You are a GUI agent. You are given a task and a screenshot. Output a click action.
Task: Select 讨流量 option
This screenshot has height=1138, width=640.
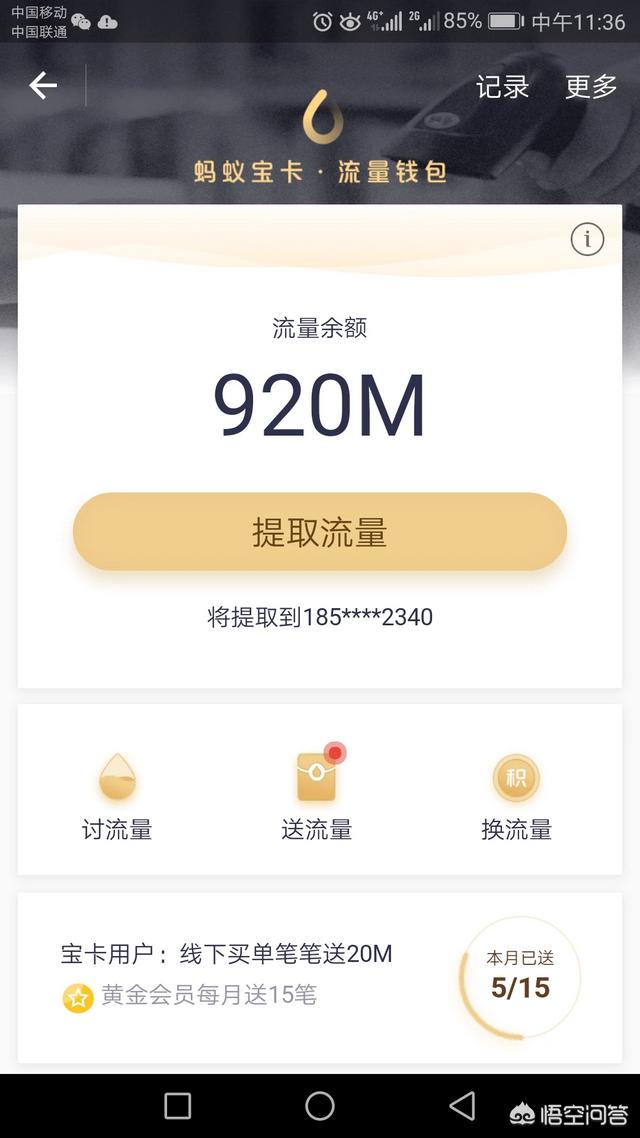(x=117, y=796)
